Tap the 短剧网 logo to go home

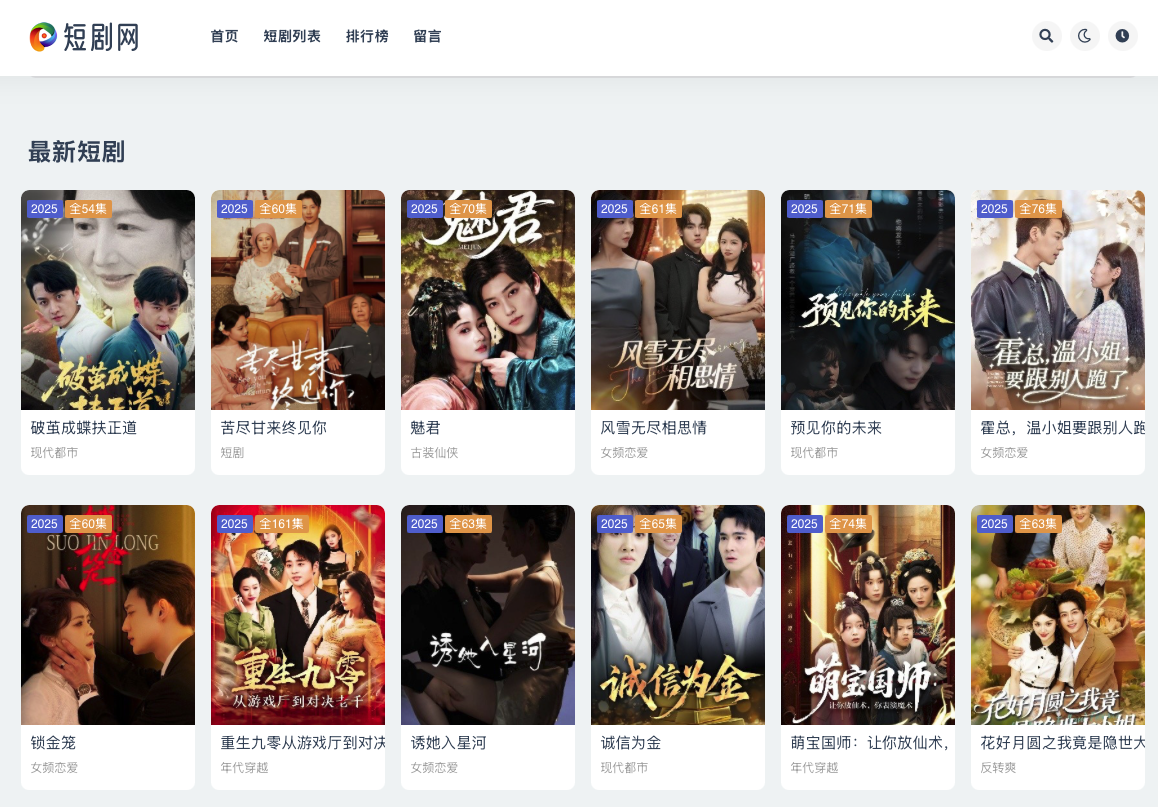[85, 37]
